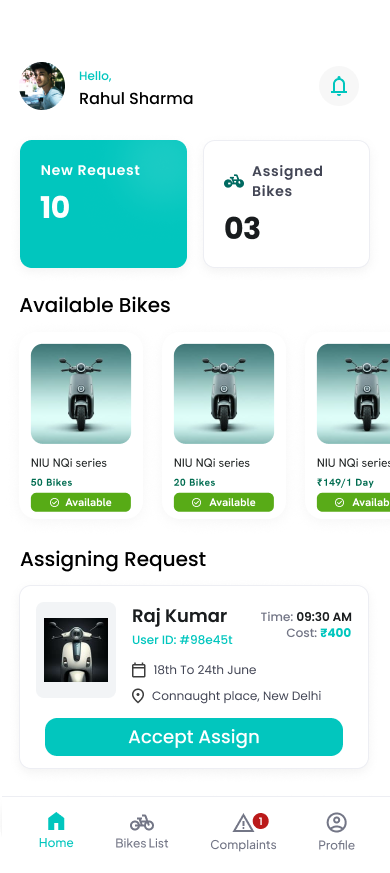Open the New Request card
This screenshot has width=390, height=873.
point(104,204)
